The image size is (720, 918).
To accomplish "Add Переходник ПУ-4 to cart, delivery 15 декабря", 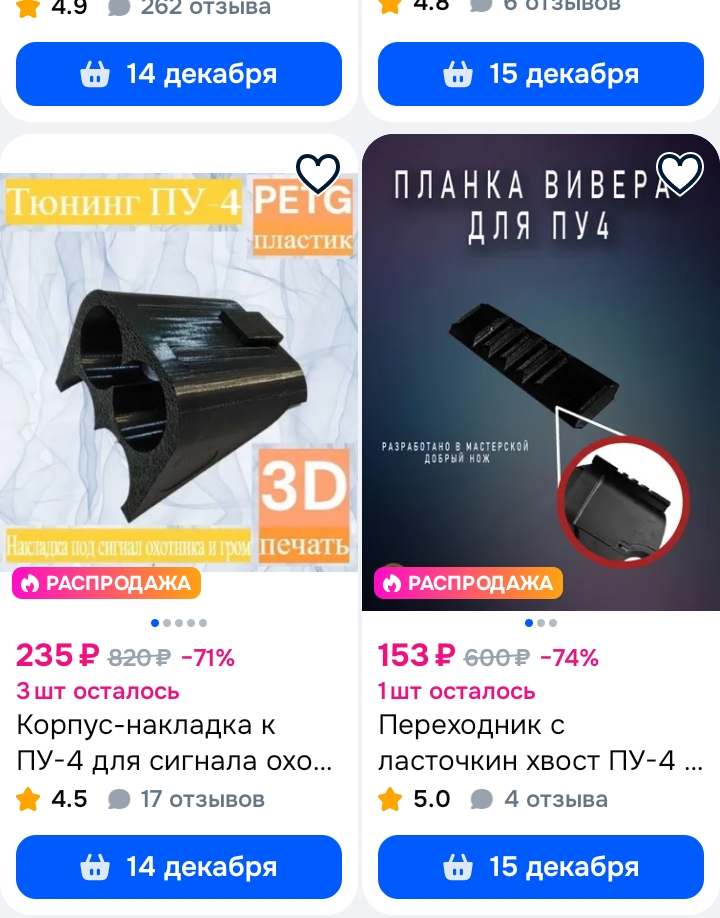I will click(x=540, y=866).
